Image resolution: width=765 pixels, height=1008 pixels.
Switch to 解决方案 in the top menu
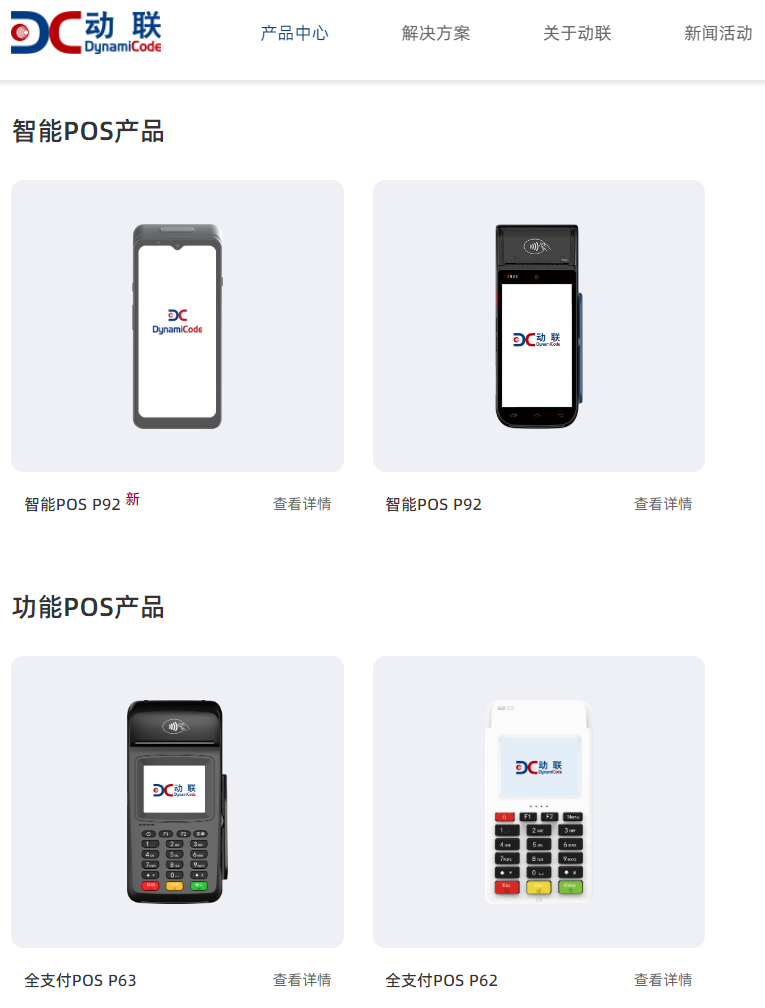coord(435,33)
